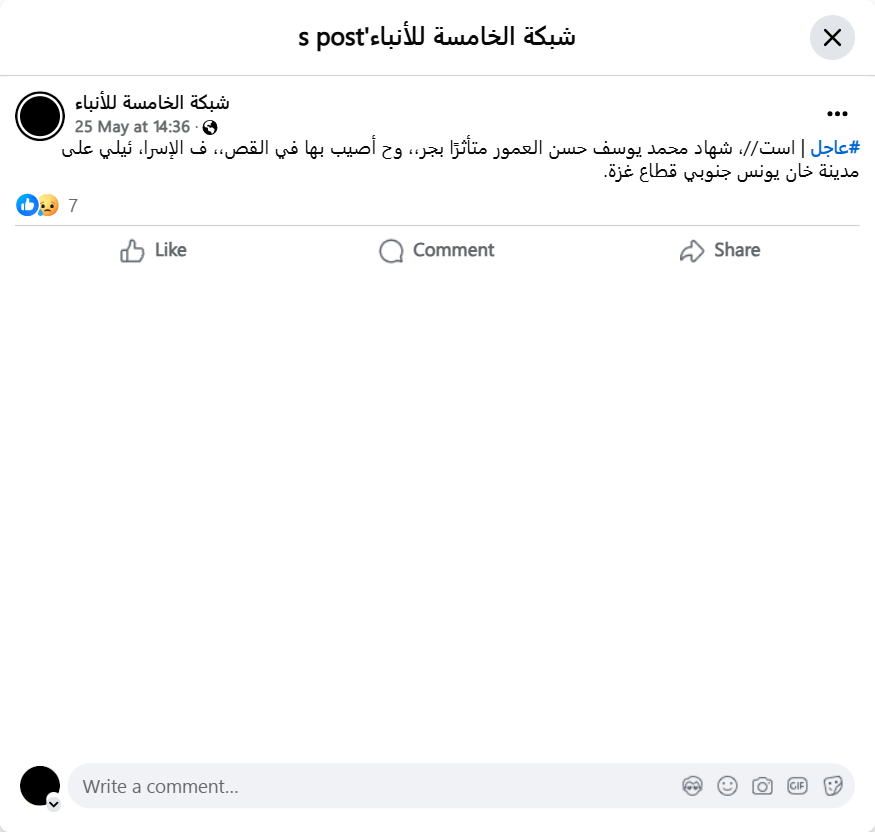Screen dimensions: 875x832
Task: Switch the commenting profile selector
Action: click(x=54, y=803)
